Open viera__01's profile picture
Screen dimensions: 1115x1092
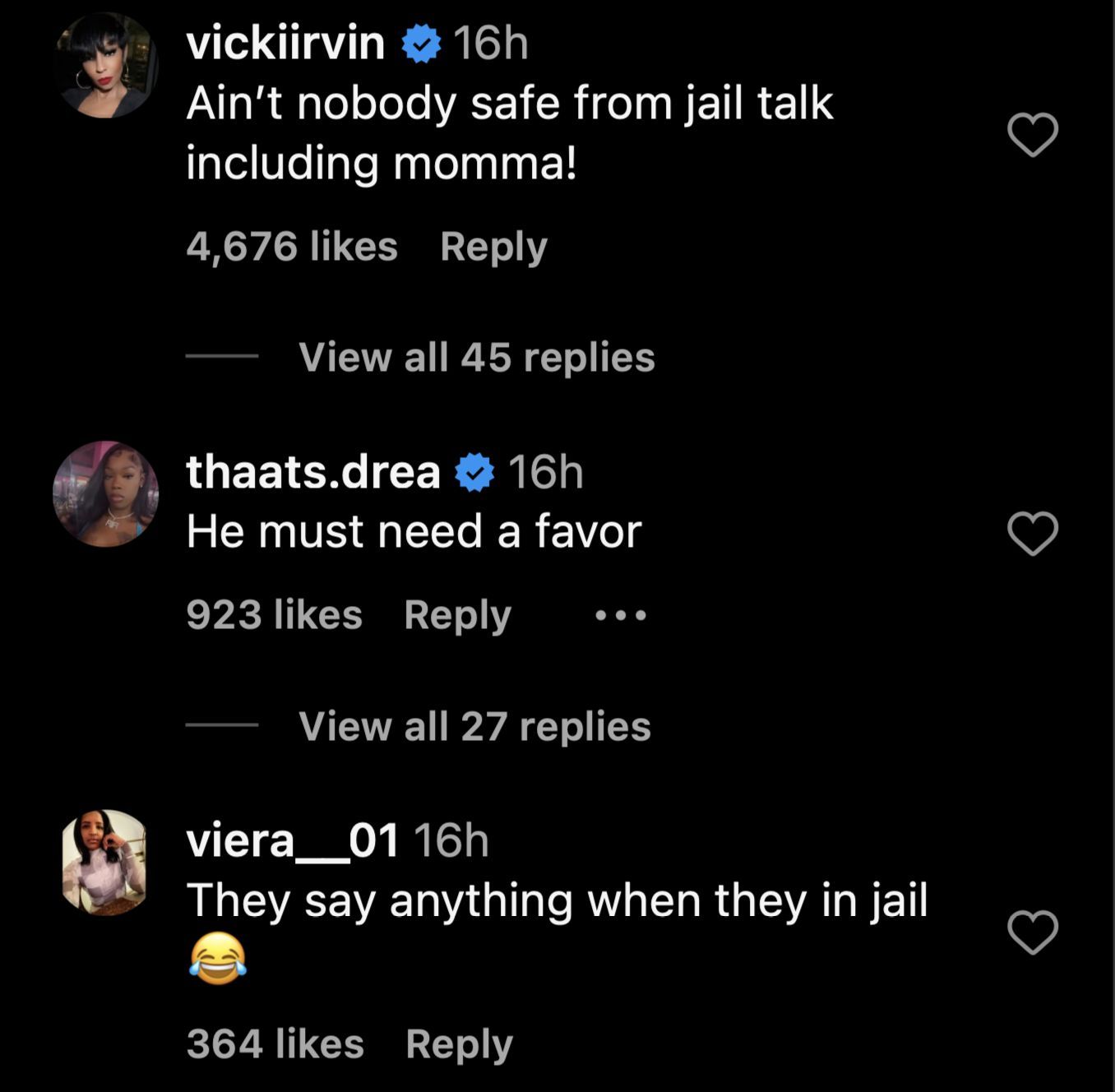[105, 862]
